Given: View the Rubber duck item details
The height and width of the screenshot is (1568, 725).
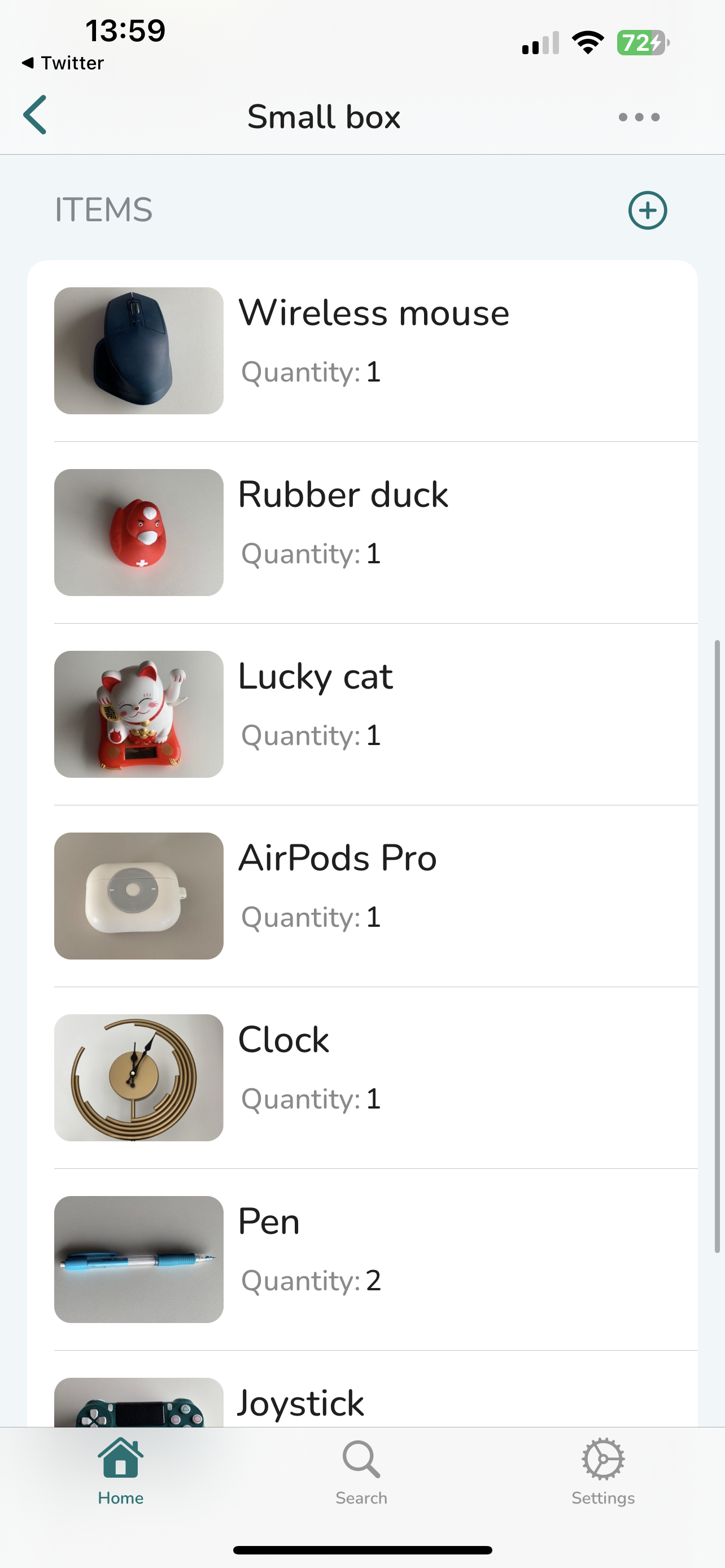Looking at the screenshot, I should (373, 532).
